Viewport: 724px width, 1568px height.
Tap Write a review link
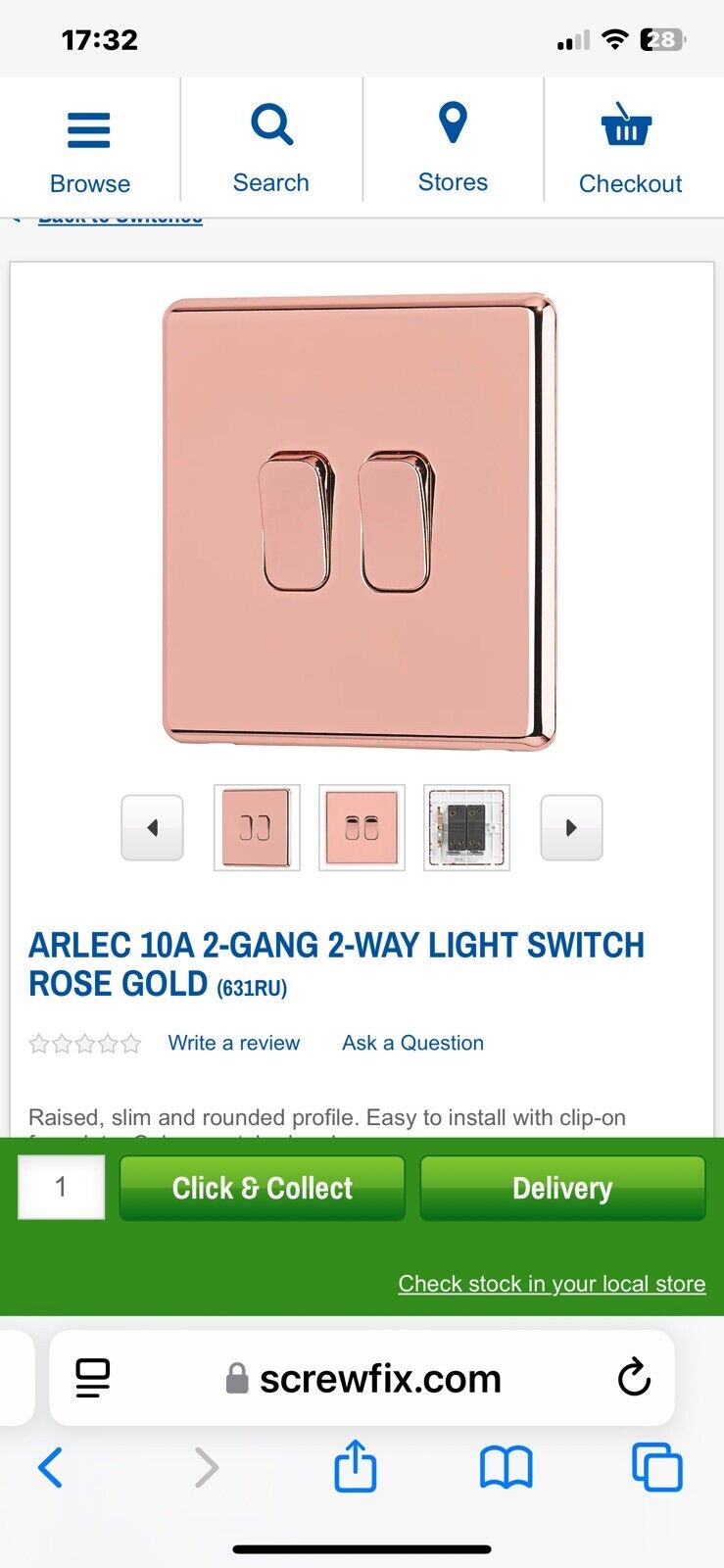tap(234, 1043)
